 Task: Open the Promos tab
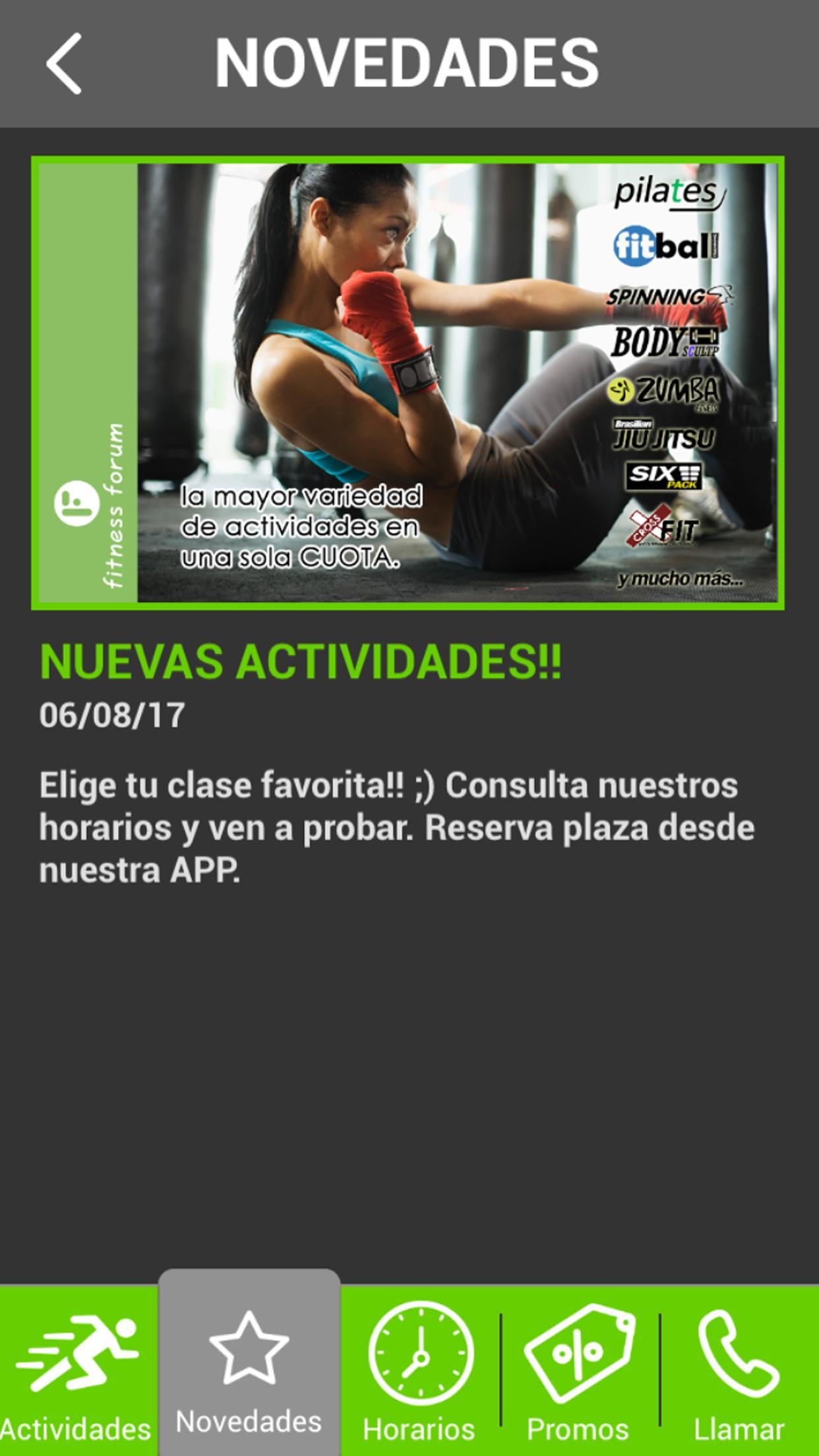[579, 1370]
